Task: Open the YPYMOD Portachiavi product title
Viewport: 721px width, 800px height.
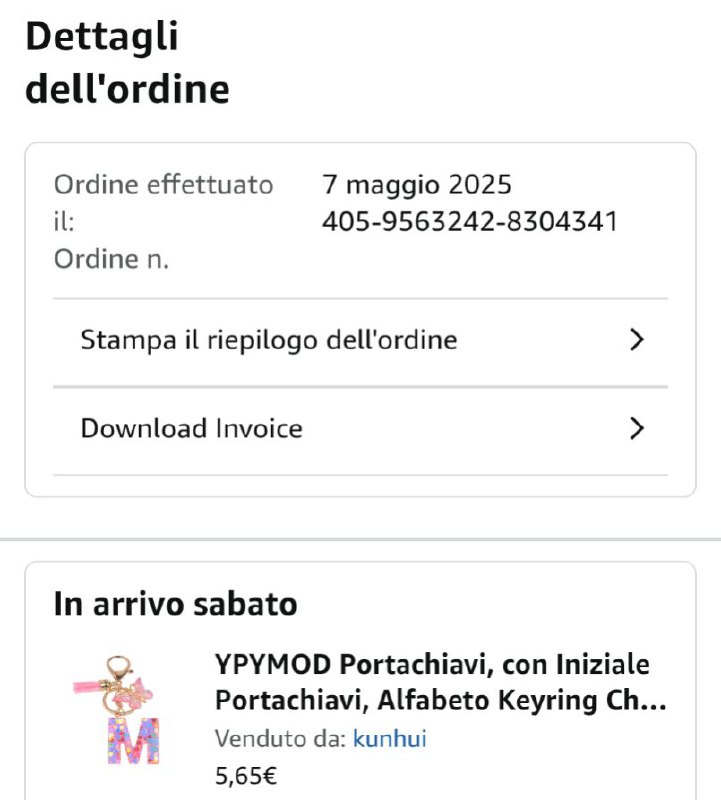Action: pyautogui.click(x=440, y=682)
